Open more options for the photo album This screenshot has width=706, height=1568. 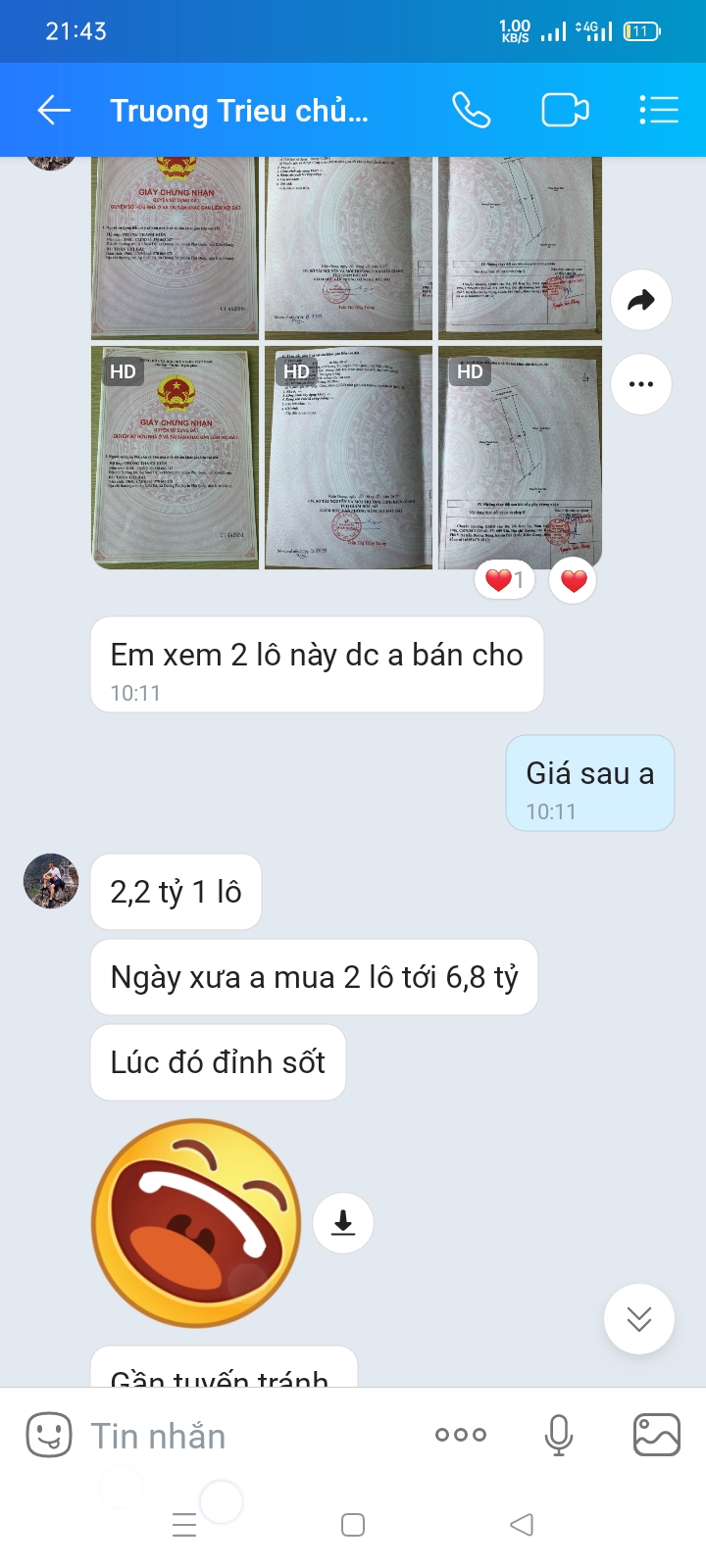click(640, 384)
